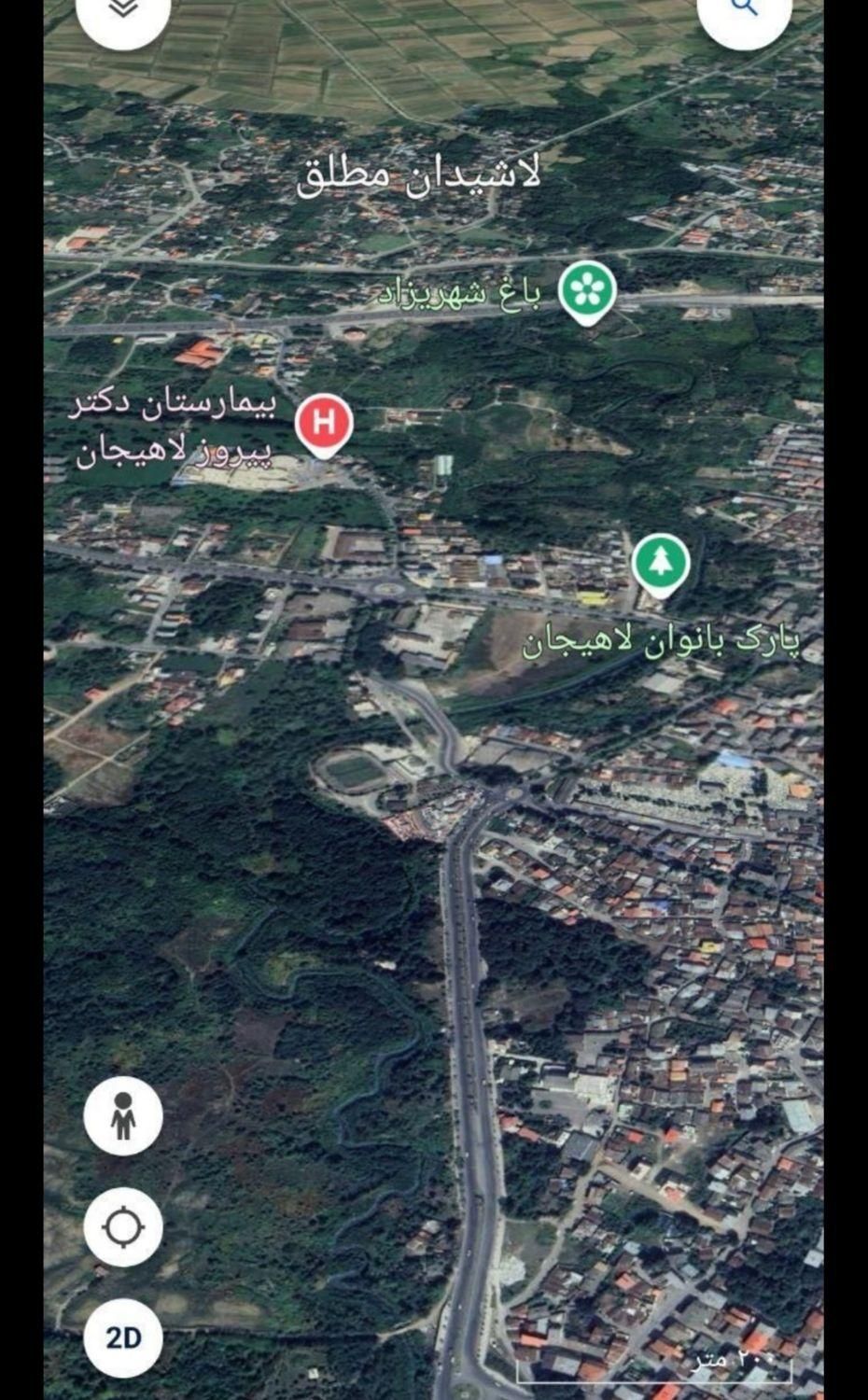Viewport: 868px width, 1400px height.
Task: Open the map layers button
Action: pos(123,9)
